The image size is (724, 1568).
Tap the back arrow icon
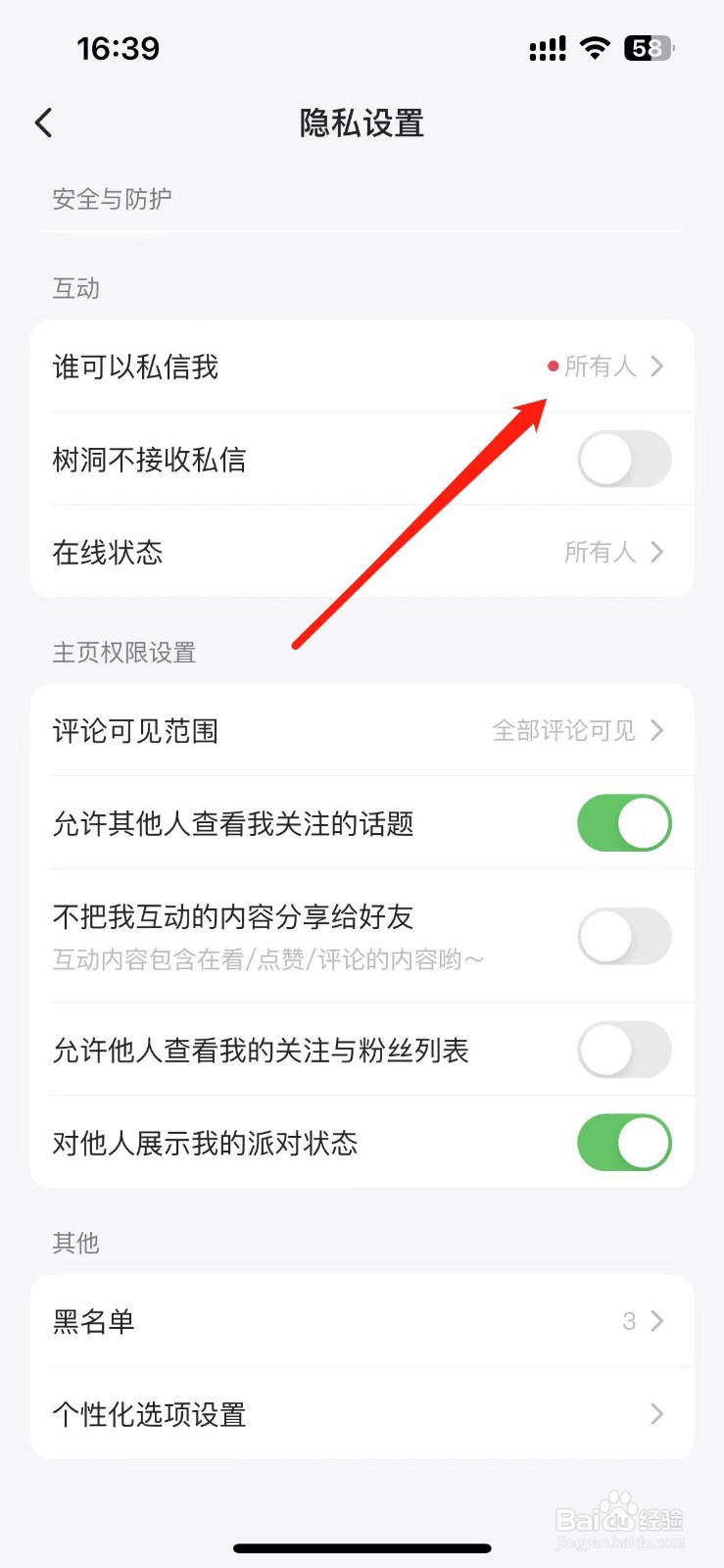[x=43, y=122]
